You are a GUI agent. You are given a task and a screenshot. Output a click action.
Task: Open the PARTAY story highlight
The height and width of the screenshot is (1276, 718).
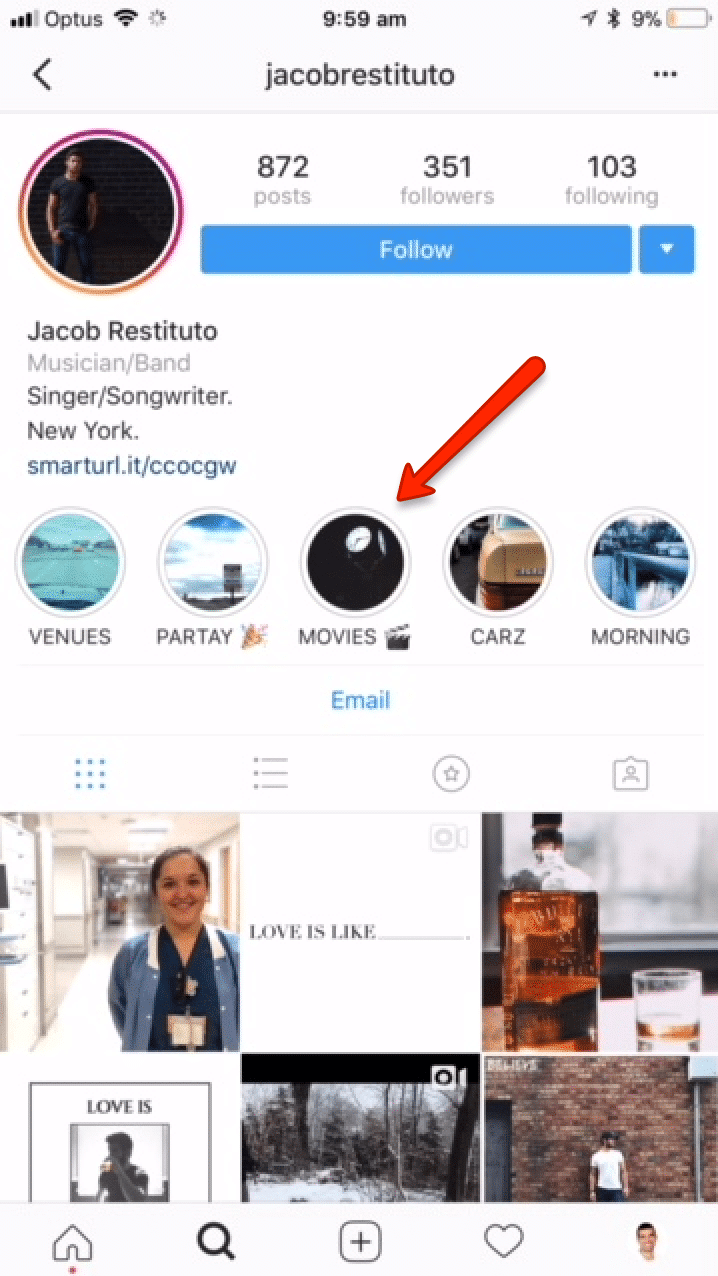212,561
